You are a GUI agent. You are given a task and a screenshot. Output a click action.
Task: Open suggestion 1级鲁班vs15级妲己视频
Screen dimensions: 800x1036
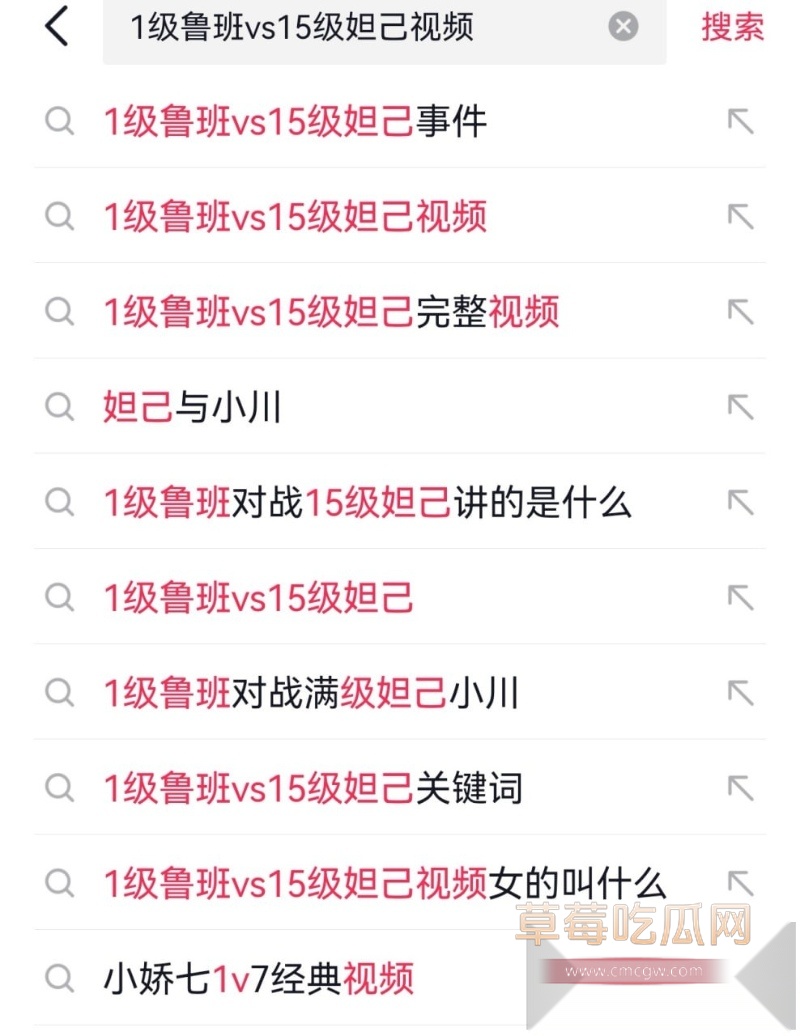pyautogui.click(x=295, y=216)
